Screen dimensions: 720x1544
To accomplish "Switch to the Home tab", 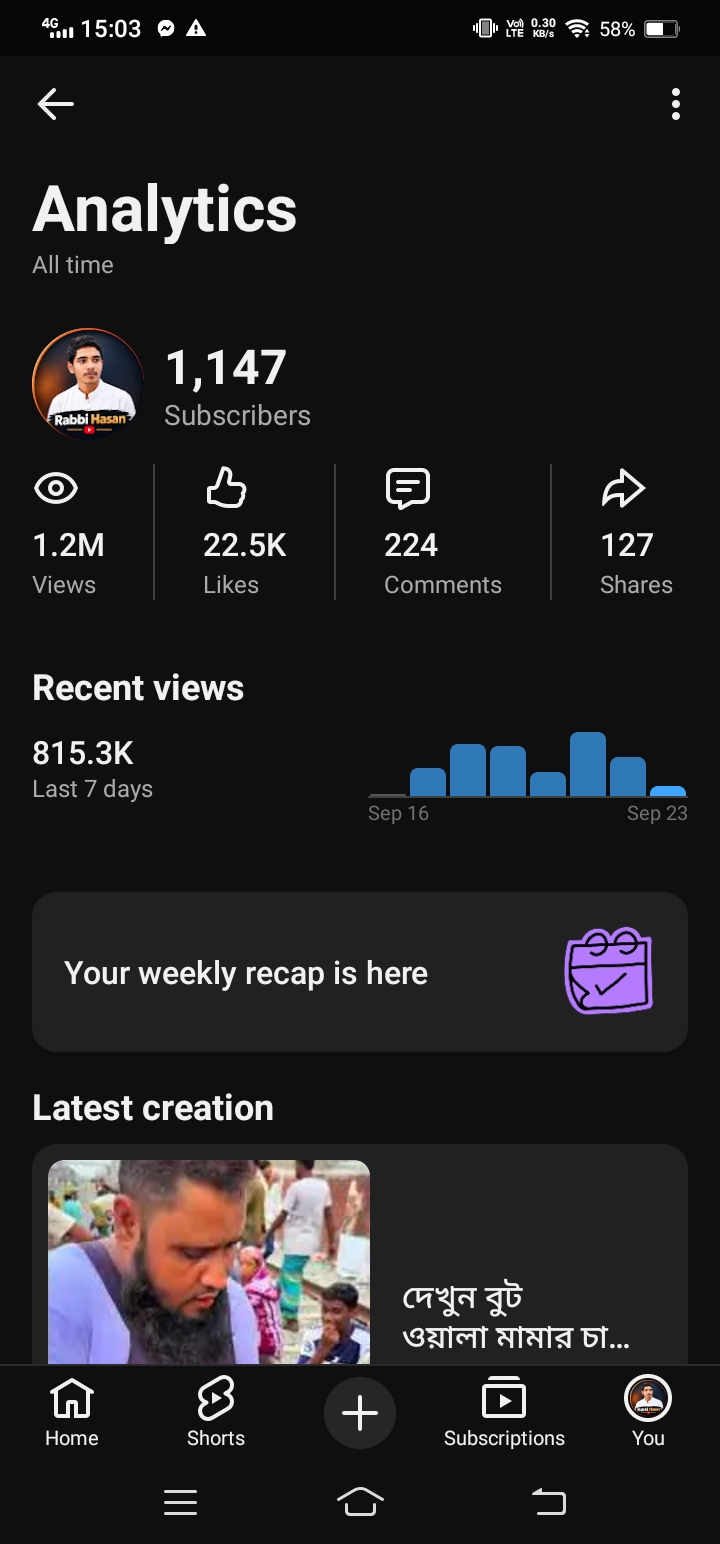I will click(72, 1413).
